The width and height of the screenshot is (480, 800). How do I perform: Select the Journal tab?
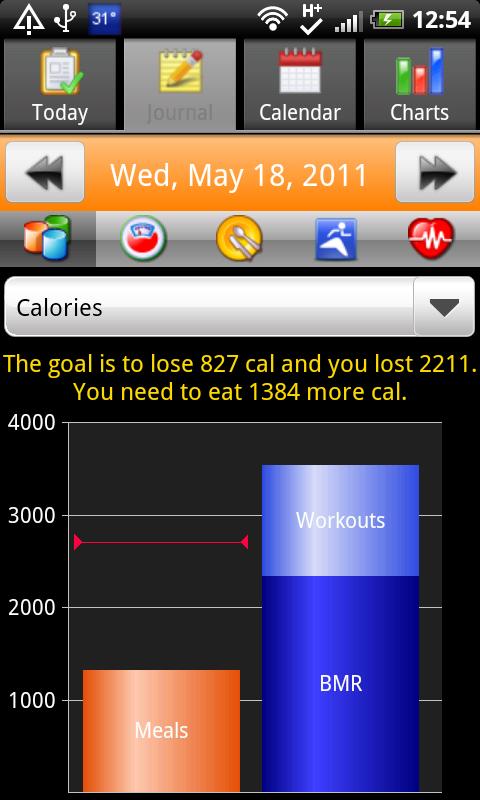(x=180, y=85)
